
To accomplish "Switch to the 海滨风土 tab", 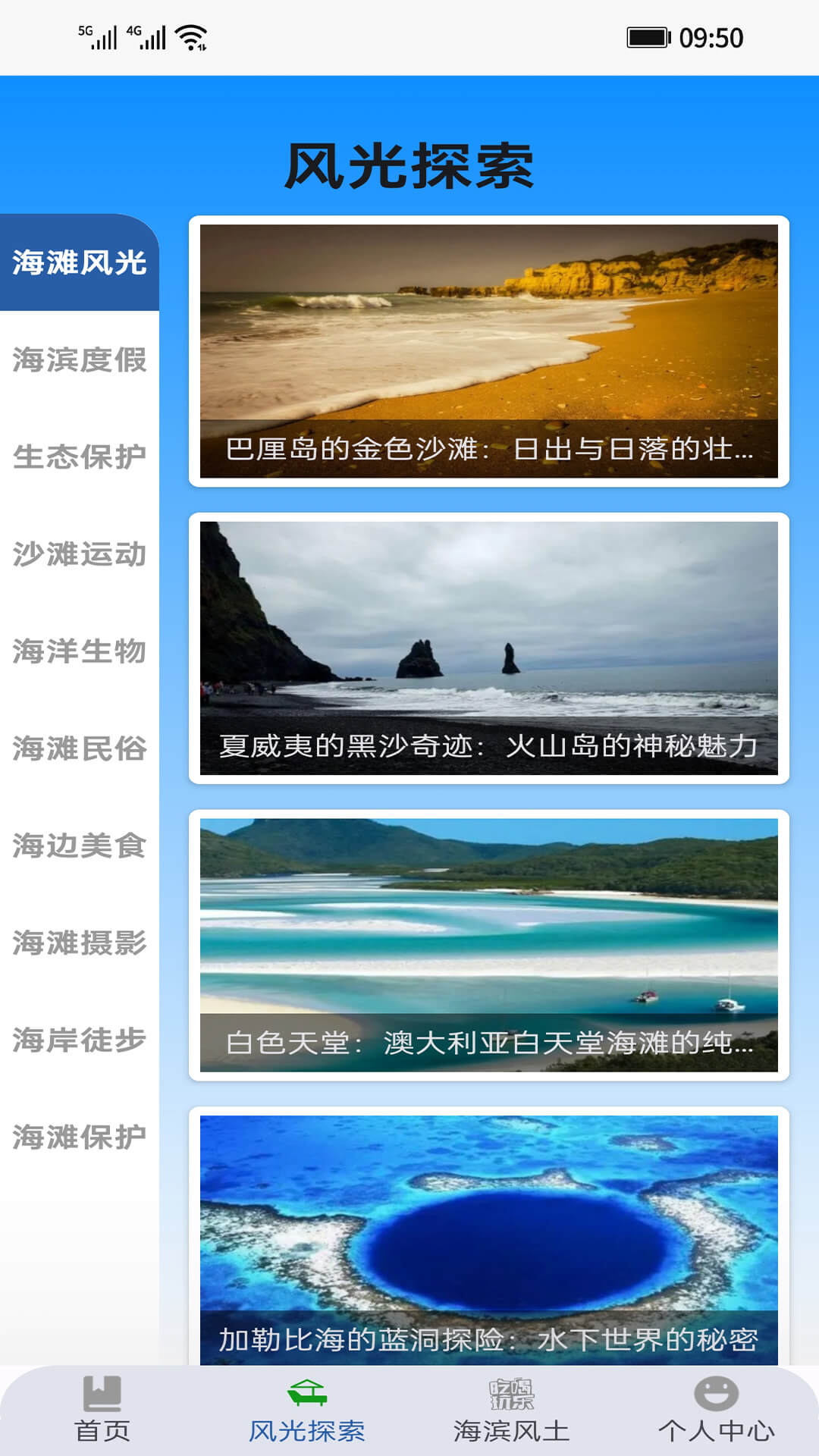I will pyautogui.click(x=512, y=1410).
